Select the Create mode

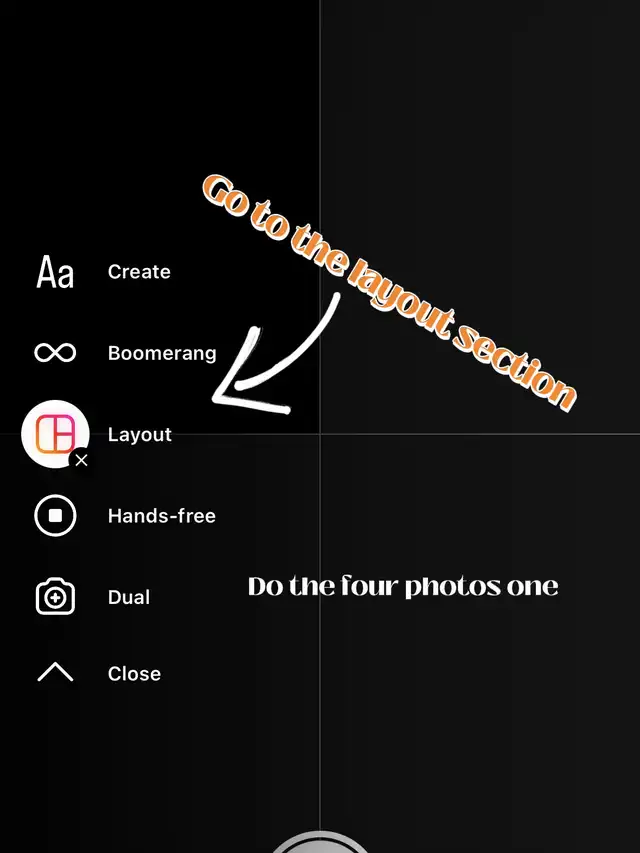(x=103, y=272)
